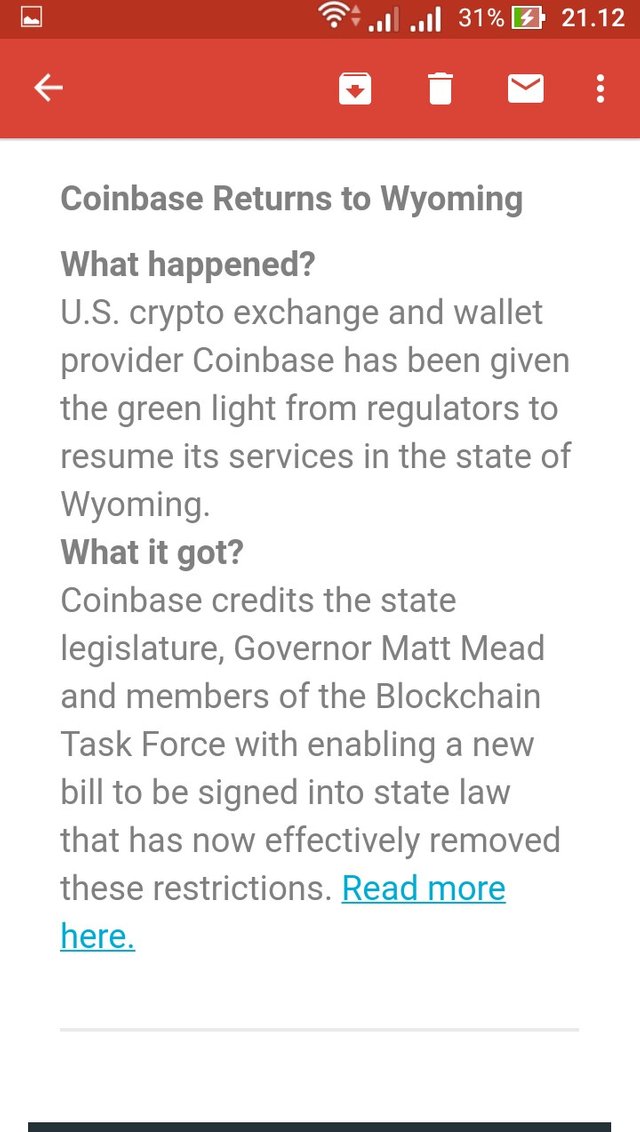Open the Read more here link
The image size is (640, 1132).
[x=283, y=912]
